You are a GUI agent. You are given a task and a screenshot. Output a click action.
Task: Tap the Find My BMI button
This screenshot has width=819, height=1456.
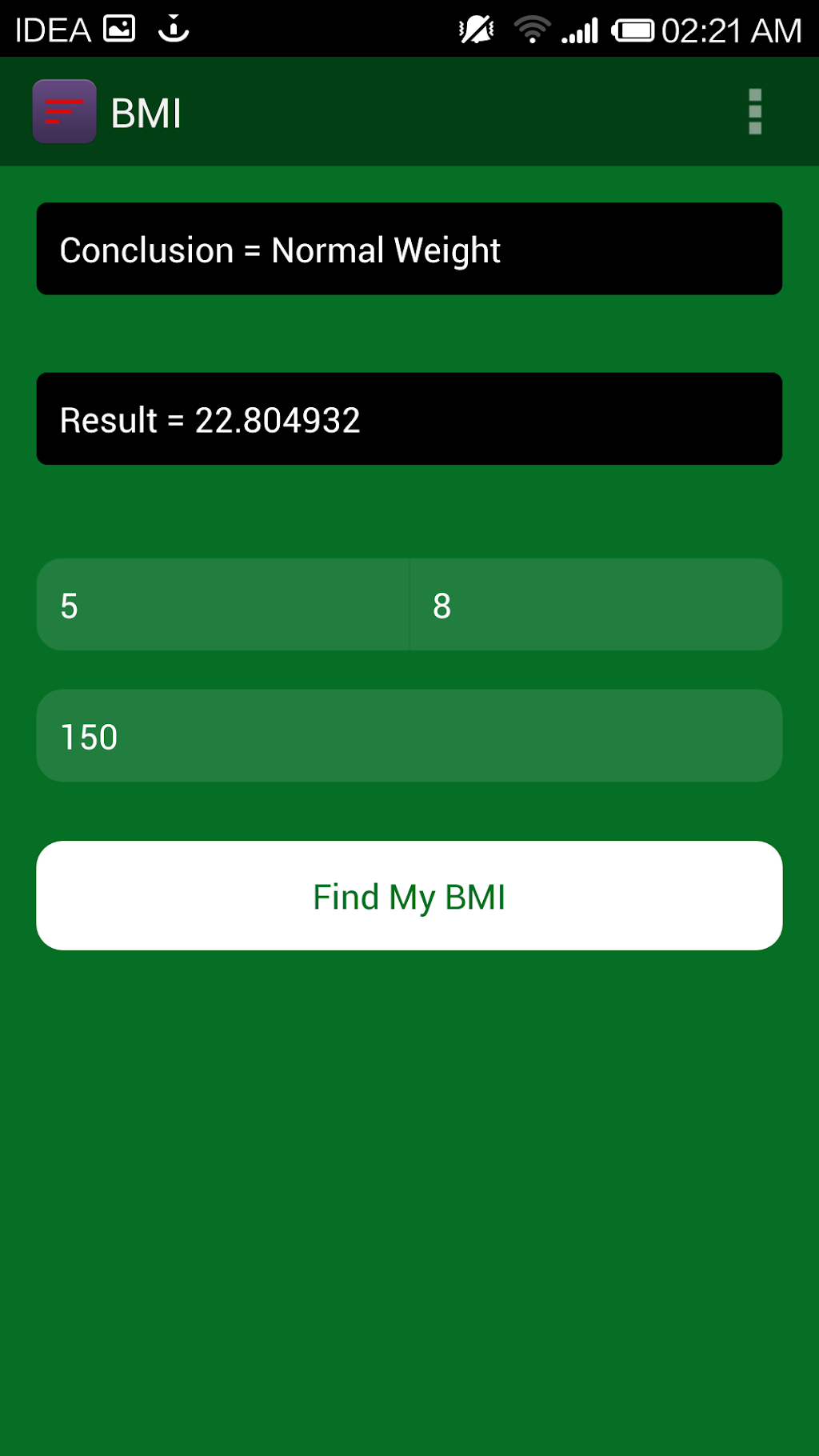tap(409, 895)
